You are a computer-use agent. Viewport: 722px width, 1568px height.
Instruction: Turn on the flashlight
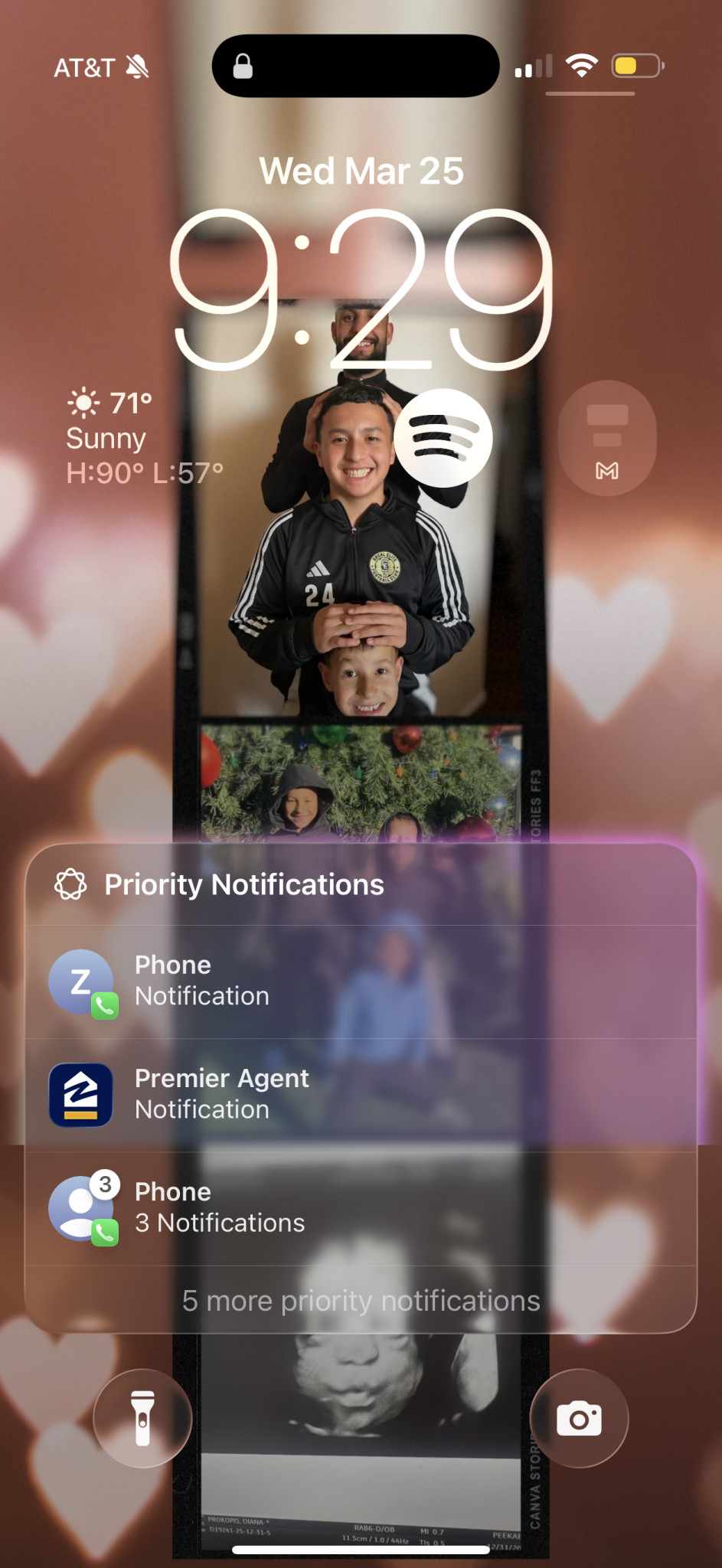[x=142, y=1418]
